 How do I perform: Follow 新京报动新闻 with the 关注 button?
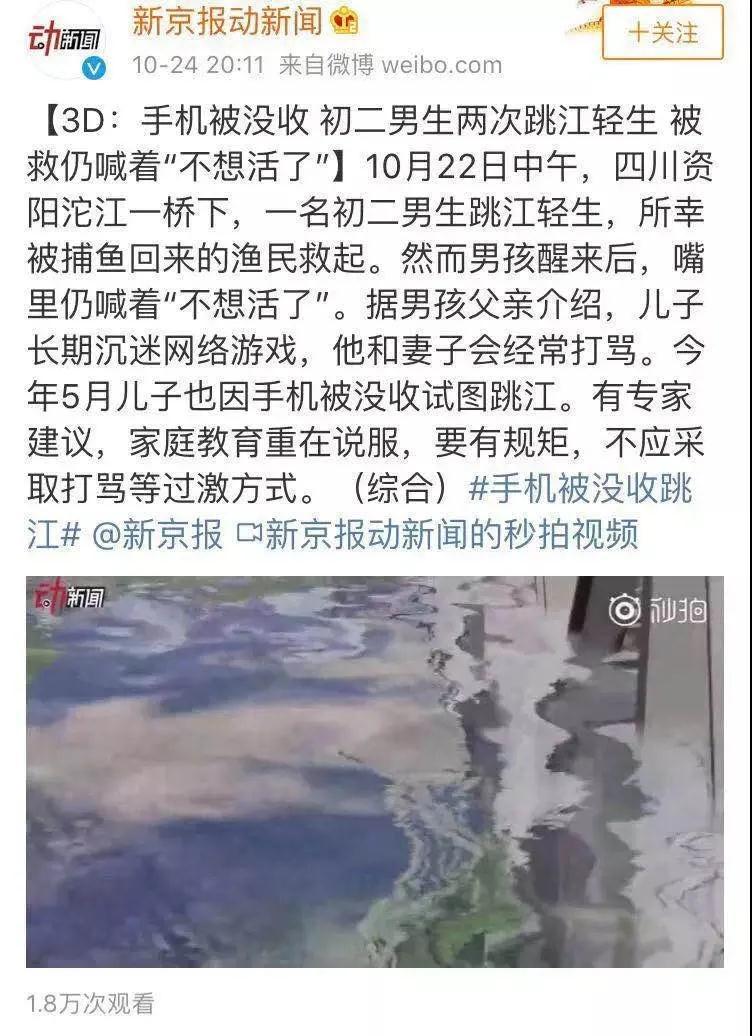(662, 33)
